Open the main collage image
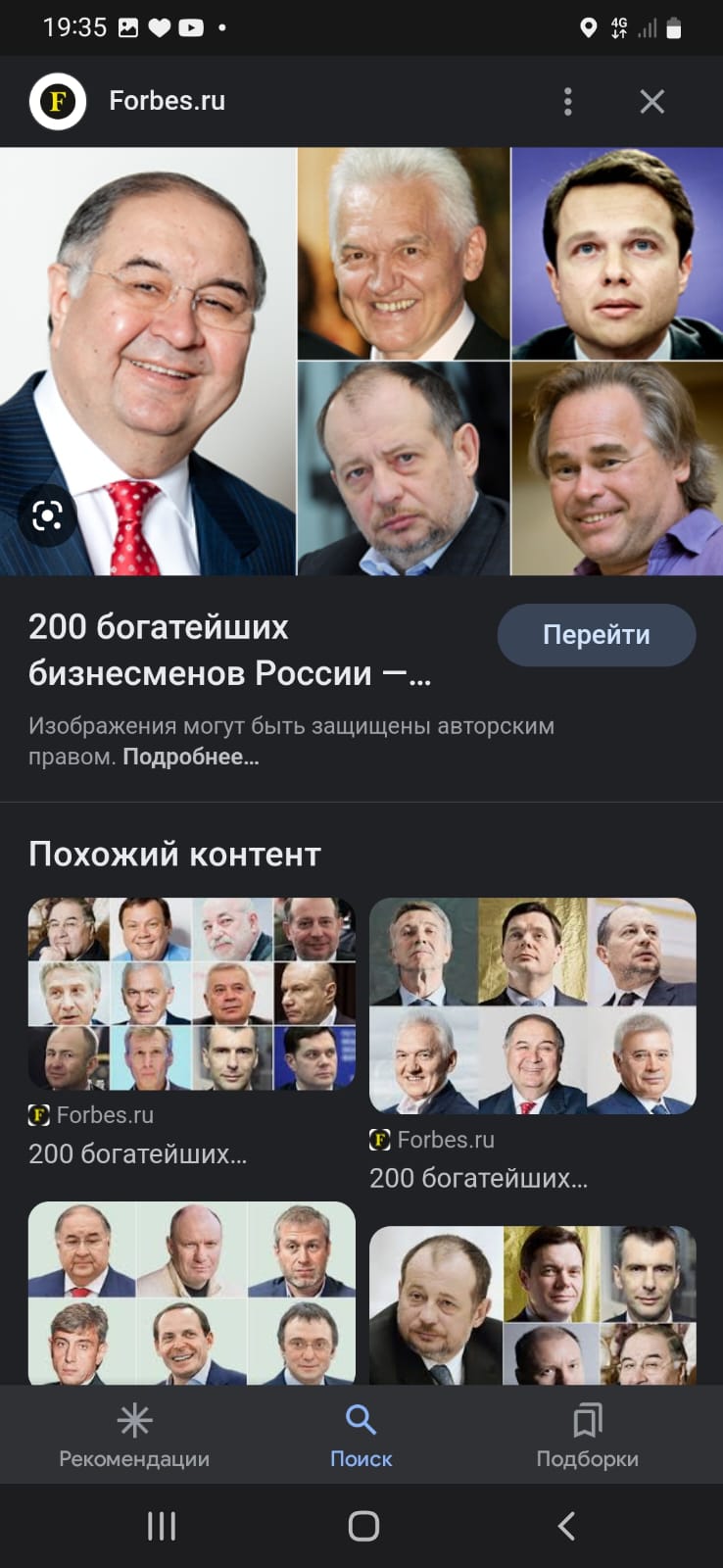Image resolution: width=723 pixels, height=1568 pixels. point(361,362)
